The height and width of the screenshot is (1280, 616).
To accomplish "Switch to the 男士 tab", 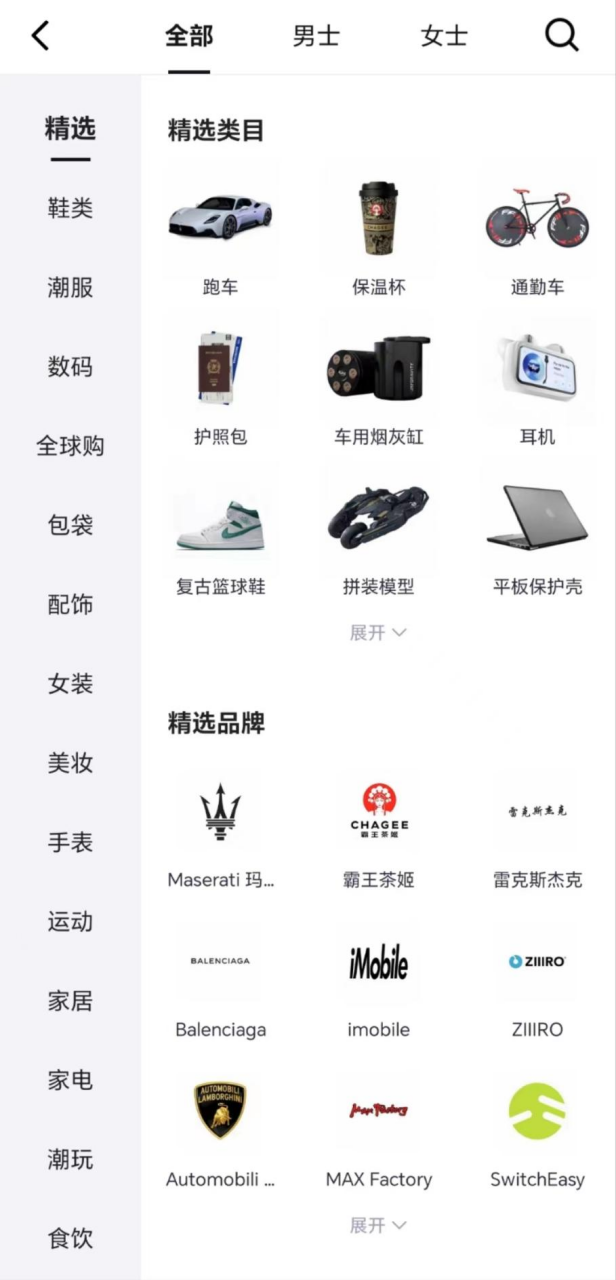I will click(x=316, y=37).
